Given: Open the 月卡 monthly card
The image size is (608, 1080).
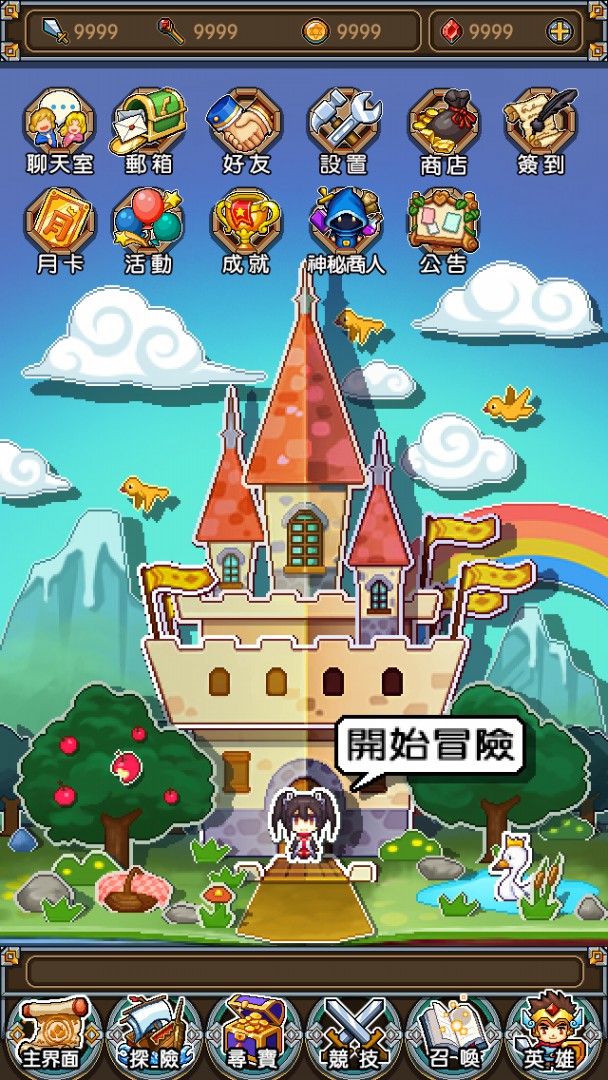Looking at the screenshot, I should pos(59,228).
